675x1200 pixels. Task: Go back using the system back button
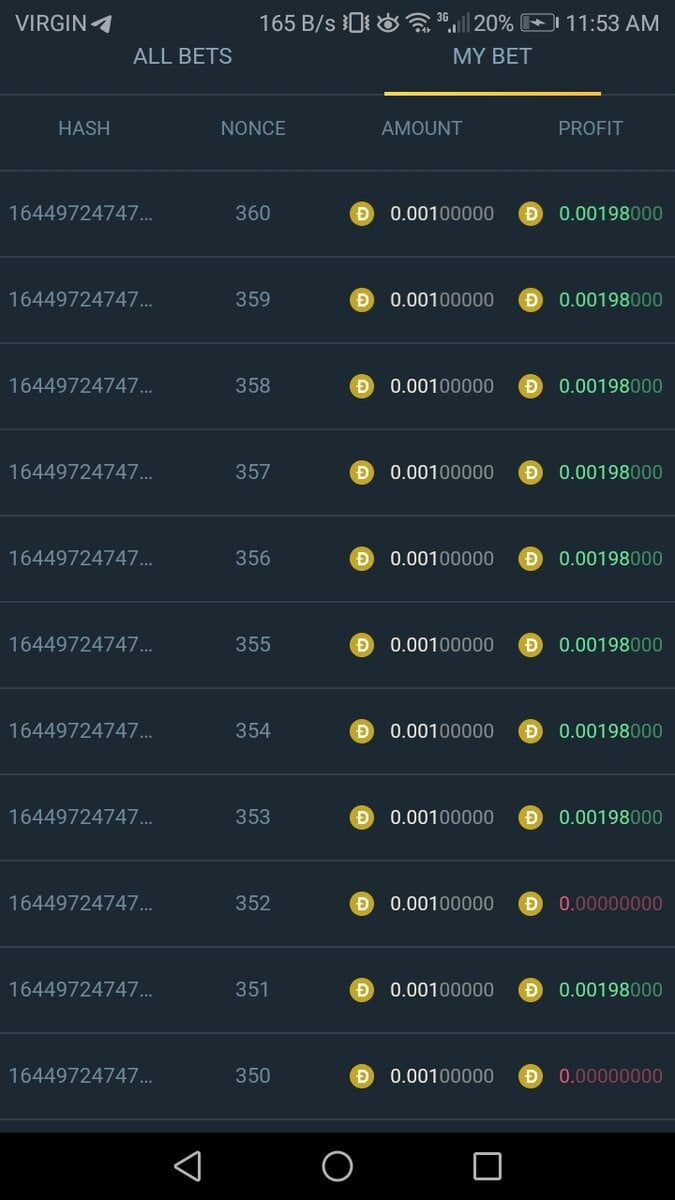click(x=187, y=1165)
